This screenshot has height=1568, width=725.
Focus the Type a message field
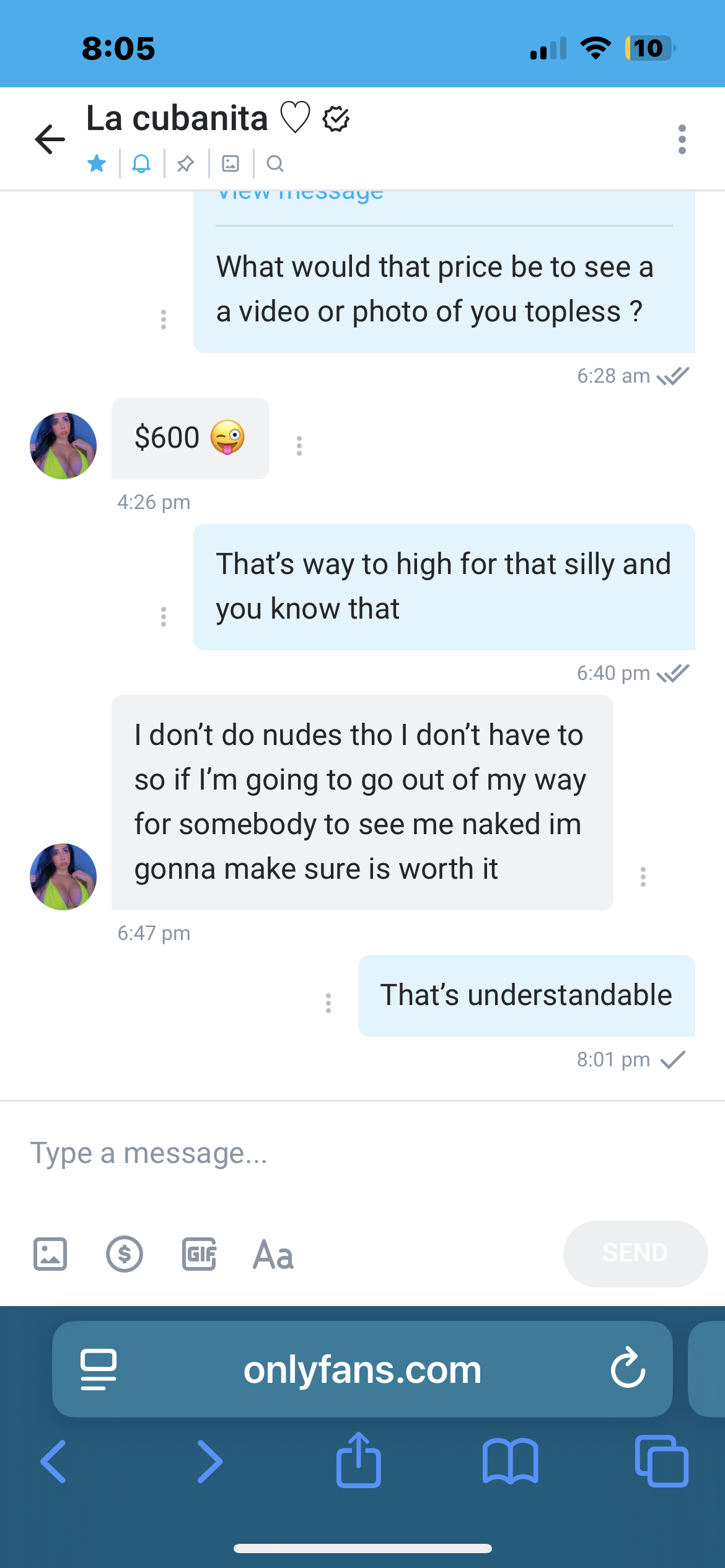347,1153
